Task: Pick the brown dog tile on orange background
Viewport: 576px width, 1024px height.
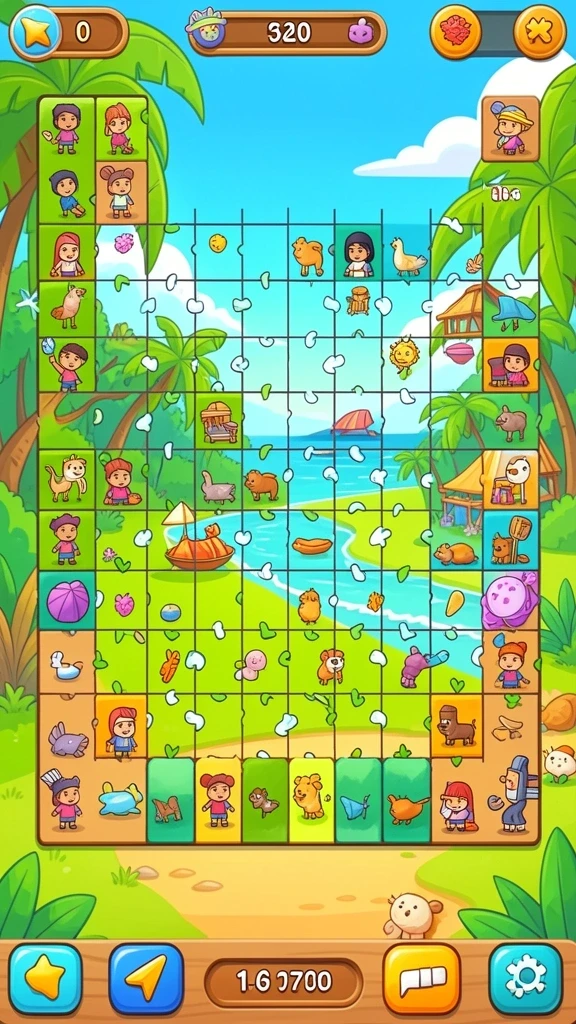Action: tap(456, 726)
